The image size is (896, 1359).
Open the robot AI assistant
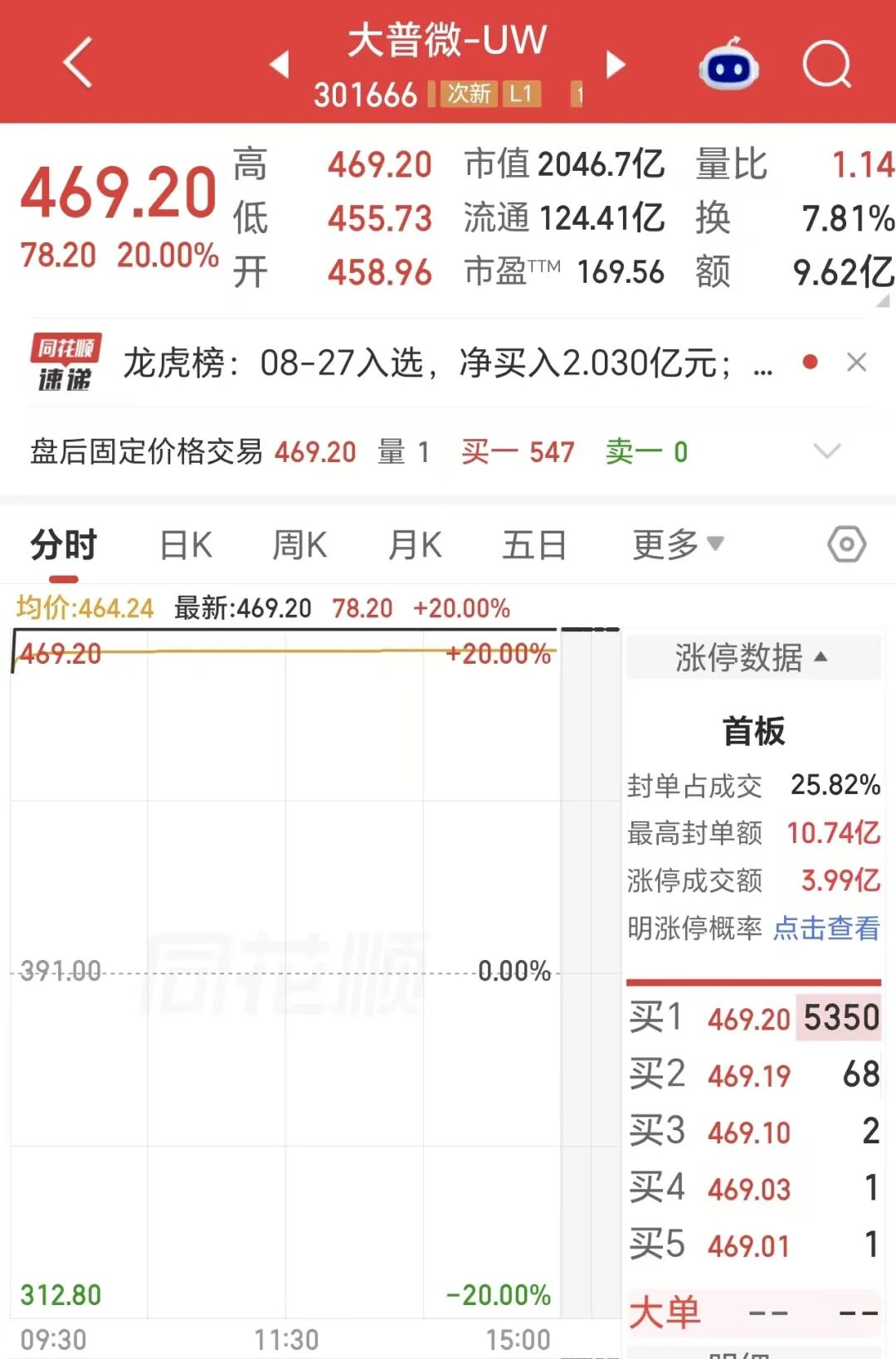(728, 64)
